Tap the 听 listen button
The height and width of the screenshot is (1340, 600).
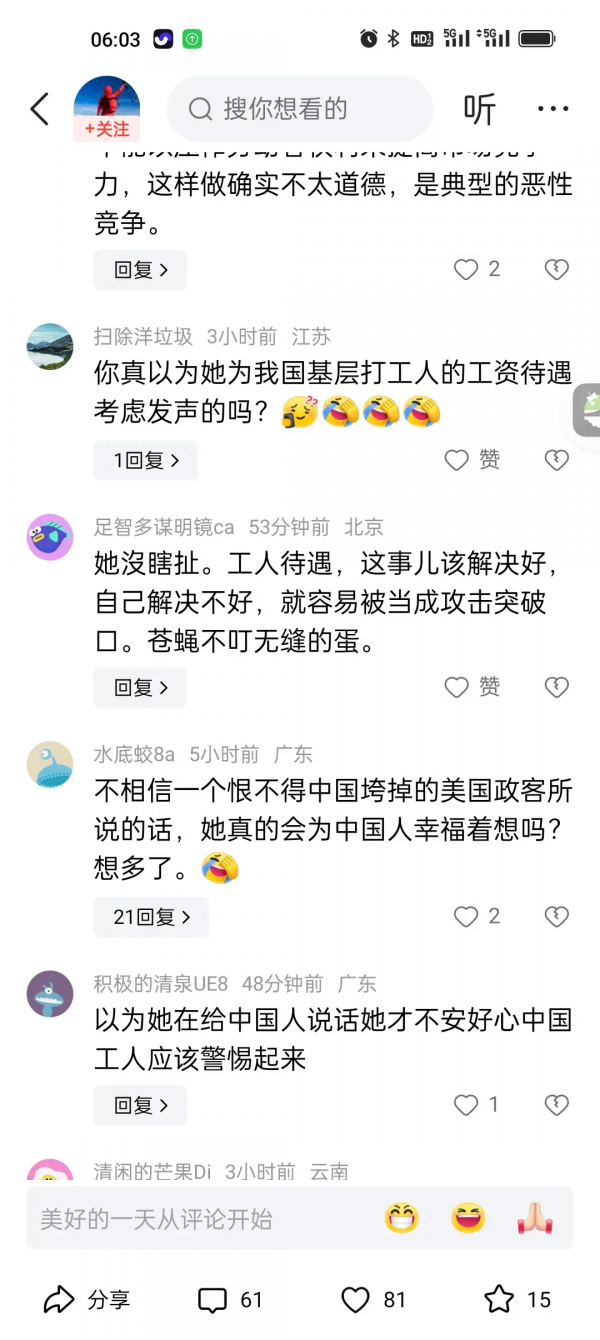[x=480, y=109]
